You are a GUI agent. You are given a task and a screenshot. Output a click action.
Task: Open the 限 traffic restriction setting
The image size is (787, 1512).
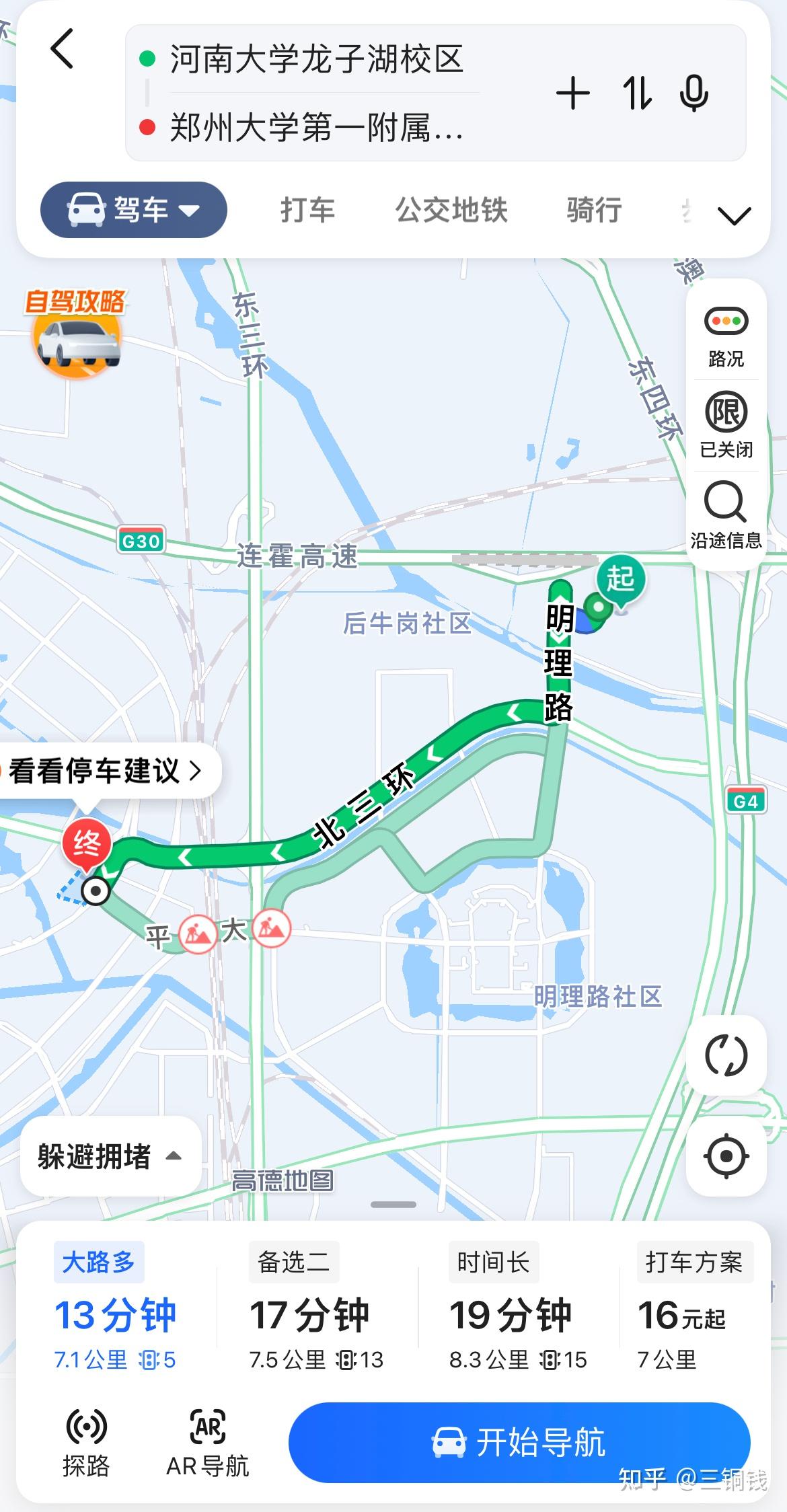point(726,424)
